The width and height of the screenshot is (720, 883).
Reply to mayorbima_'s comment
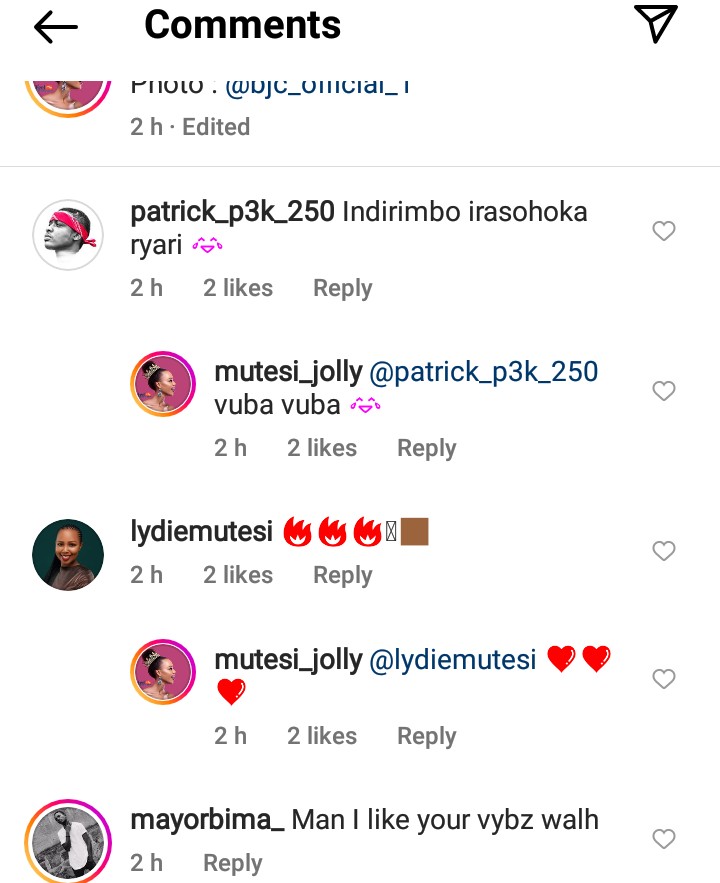[x=232, y=863]
